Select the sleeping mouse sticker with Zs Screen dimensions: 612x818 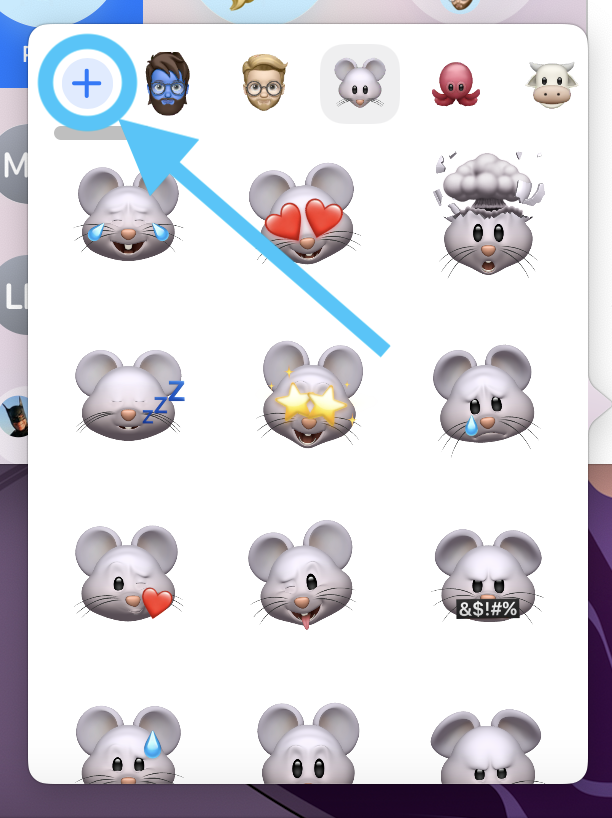(x=127, y=397)
